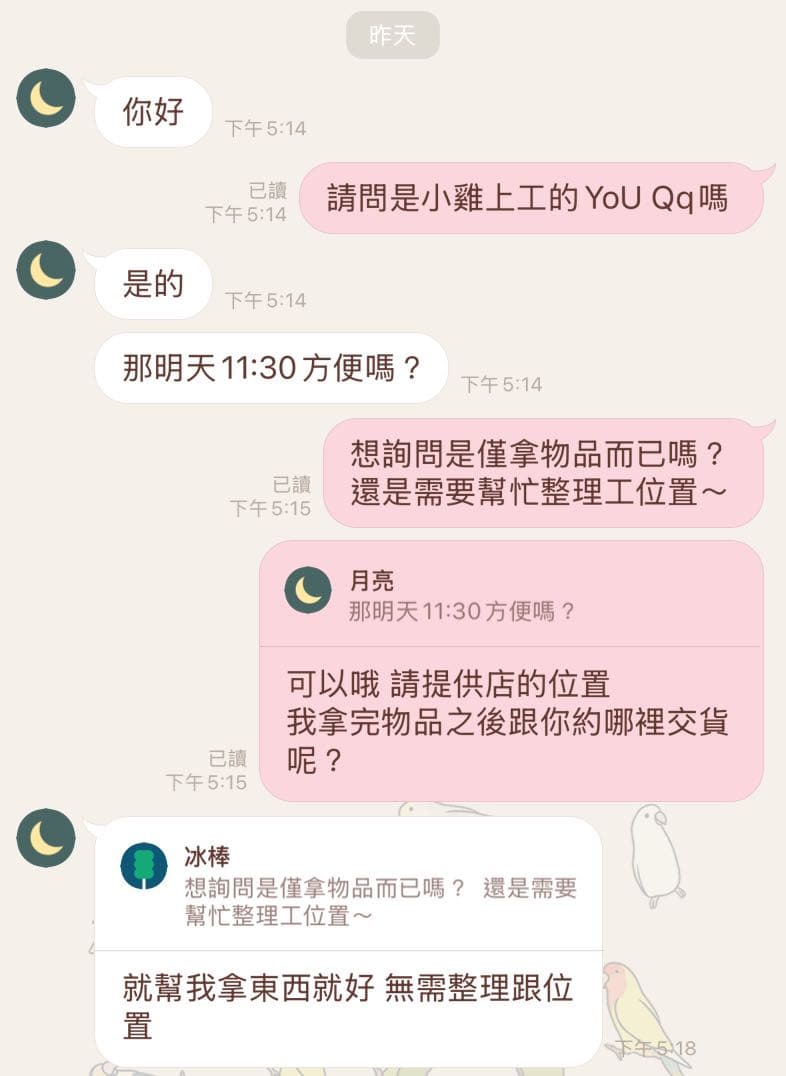Open the moon avatar beside the 你好 message
786x1076 pixels.
[x=46, y=98]
